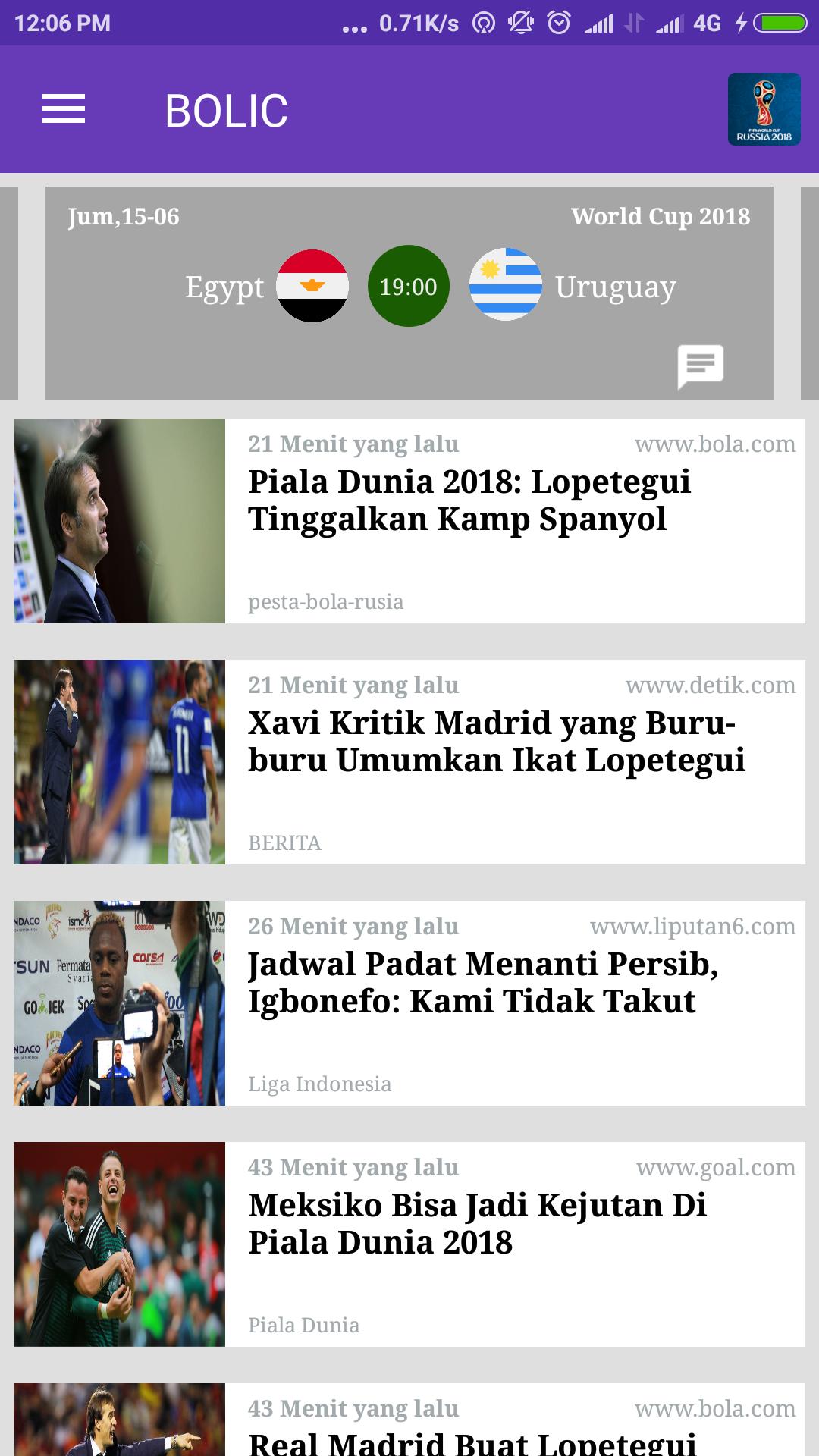View Meksiko Bisa Jadi Kejutan article

[x=476, y=1224]
